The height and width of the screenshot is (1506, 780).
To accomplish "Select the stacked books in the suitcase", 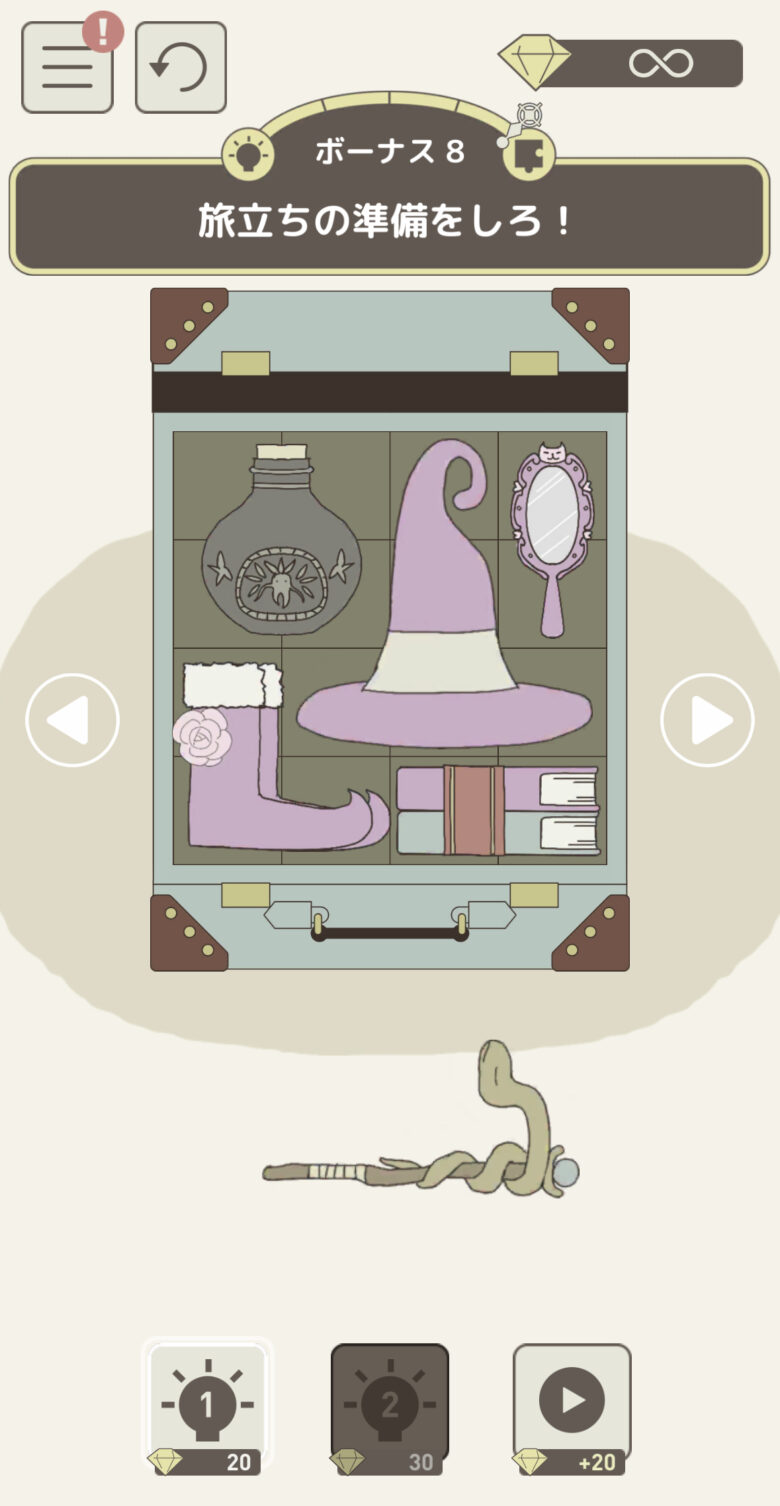I will pyautogui.click(x=498, y=810).
